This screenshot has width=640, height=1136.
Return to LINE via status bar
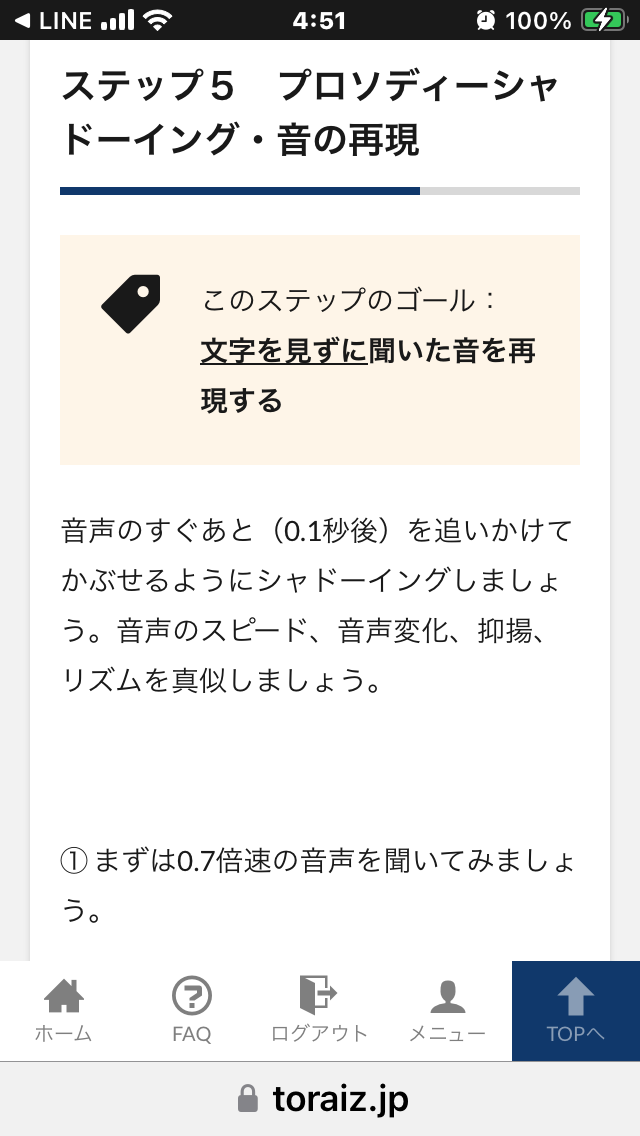54,20
